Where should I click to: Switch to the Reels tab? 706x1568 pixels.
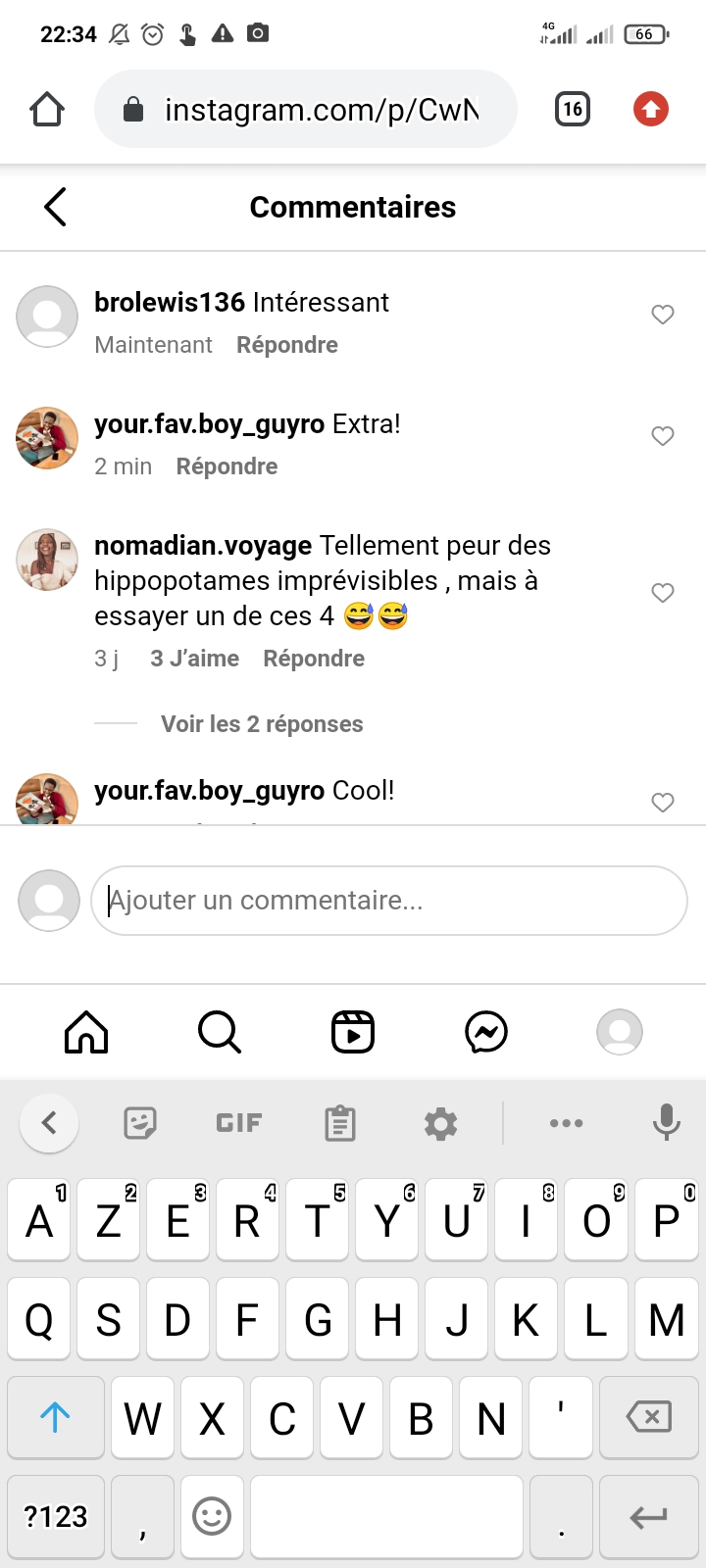[x=353, y=1032]
